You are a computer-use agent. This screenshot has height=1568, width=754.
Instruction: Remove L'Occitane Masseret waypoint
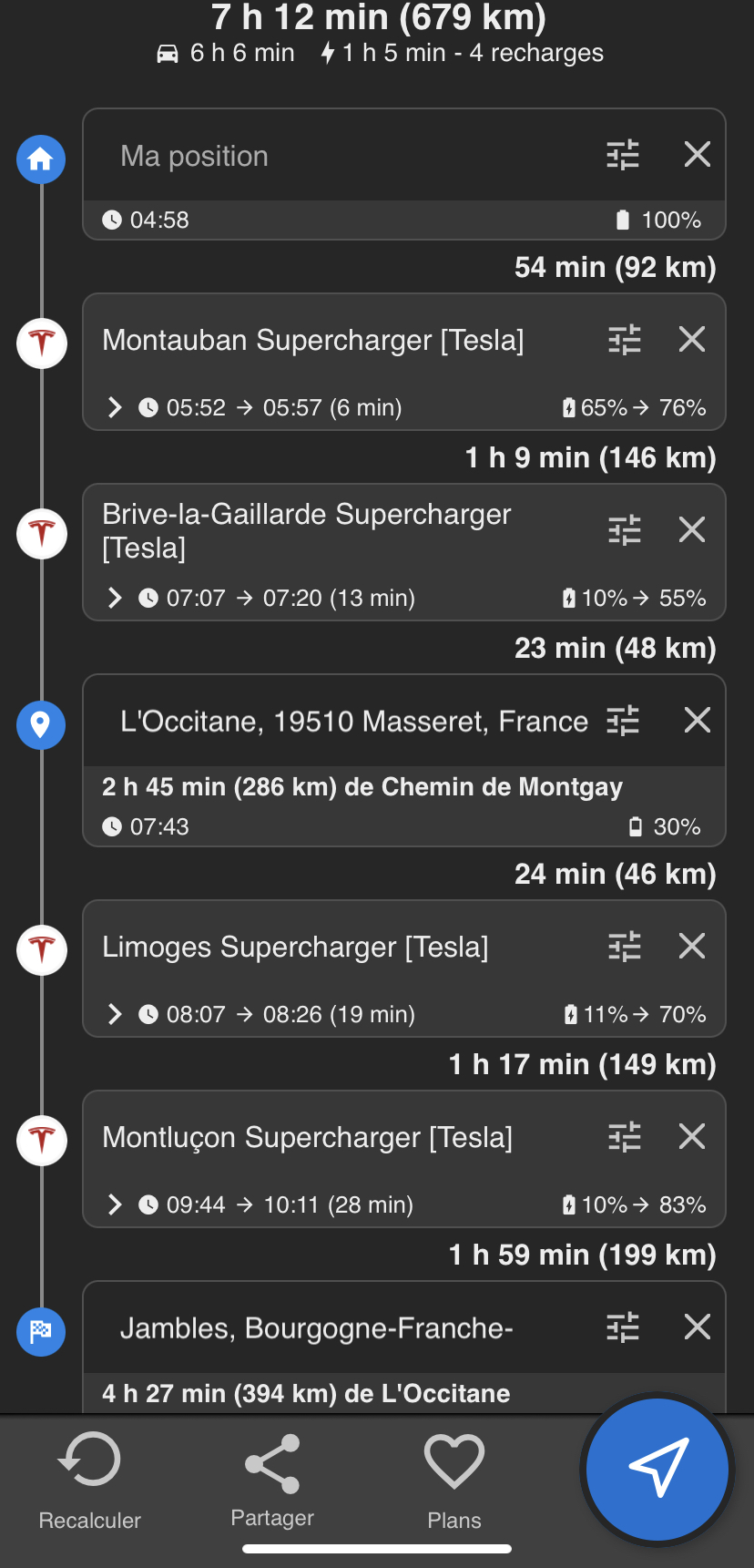697,721
